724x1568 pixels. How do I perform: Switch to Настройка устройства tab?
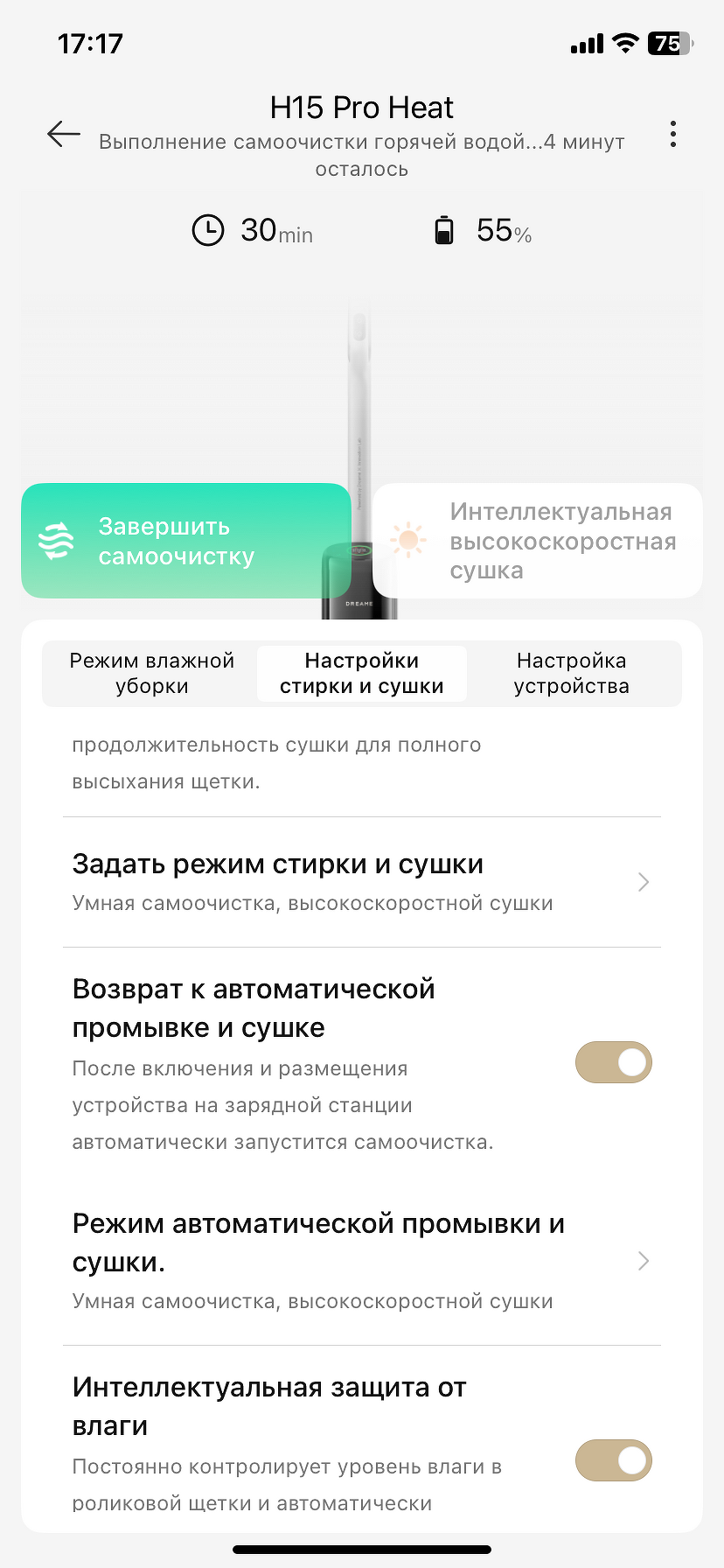(572, 673)
